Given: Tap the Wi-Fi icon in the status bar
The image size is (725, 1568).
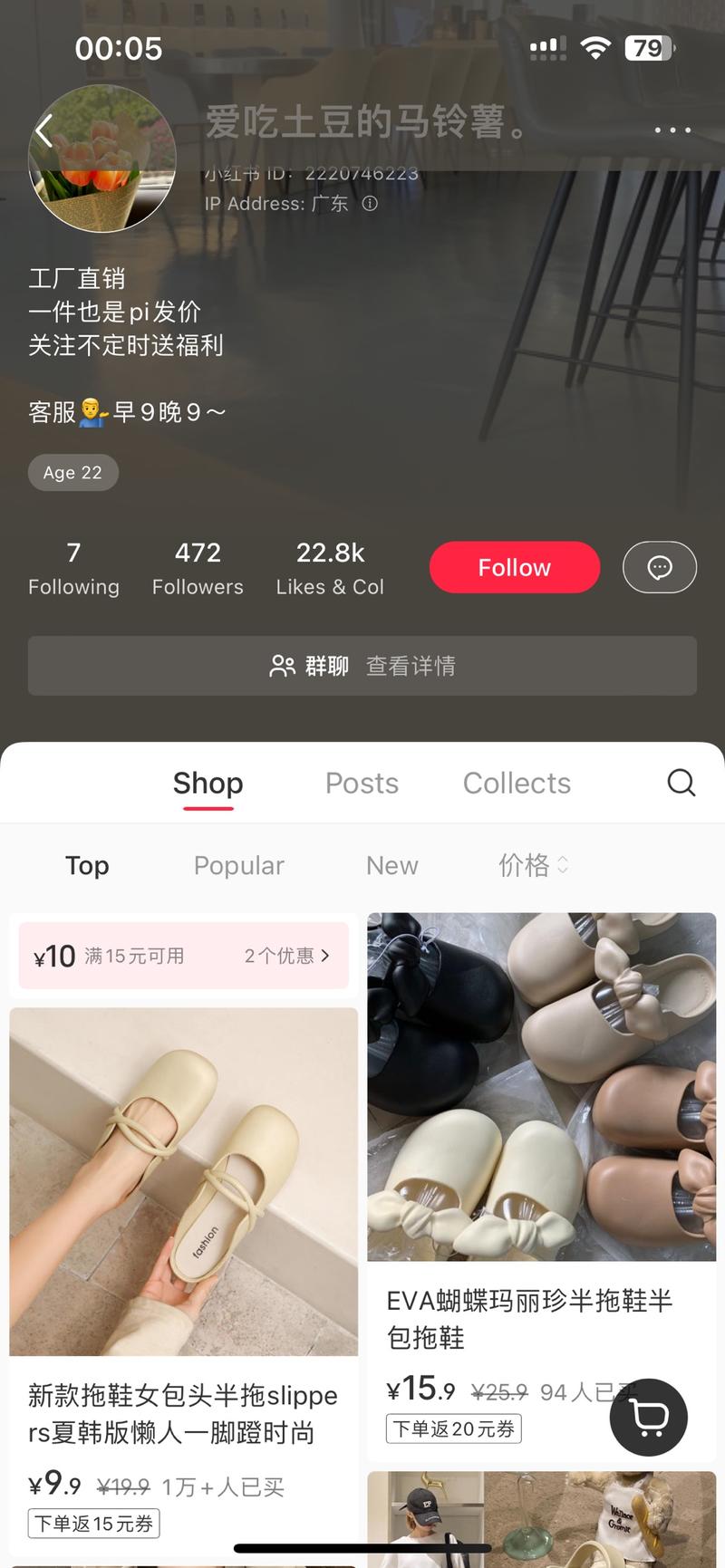Looking at the screenshot, I should (x=595, y=48).
